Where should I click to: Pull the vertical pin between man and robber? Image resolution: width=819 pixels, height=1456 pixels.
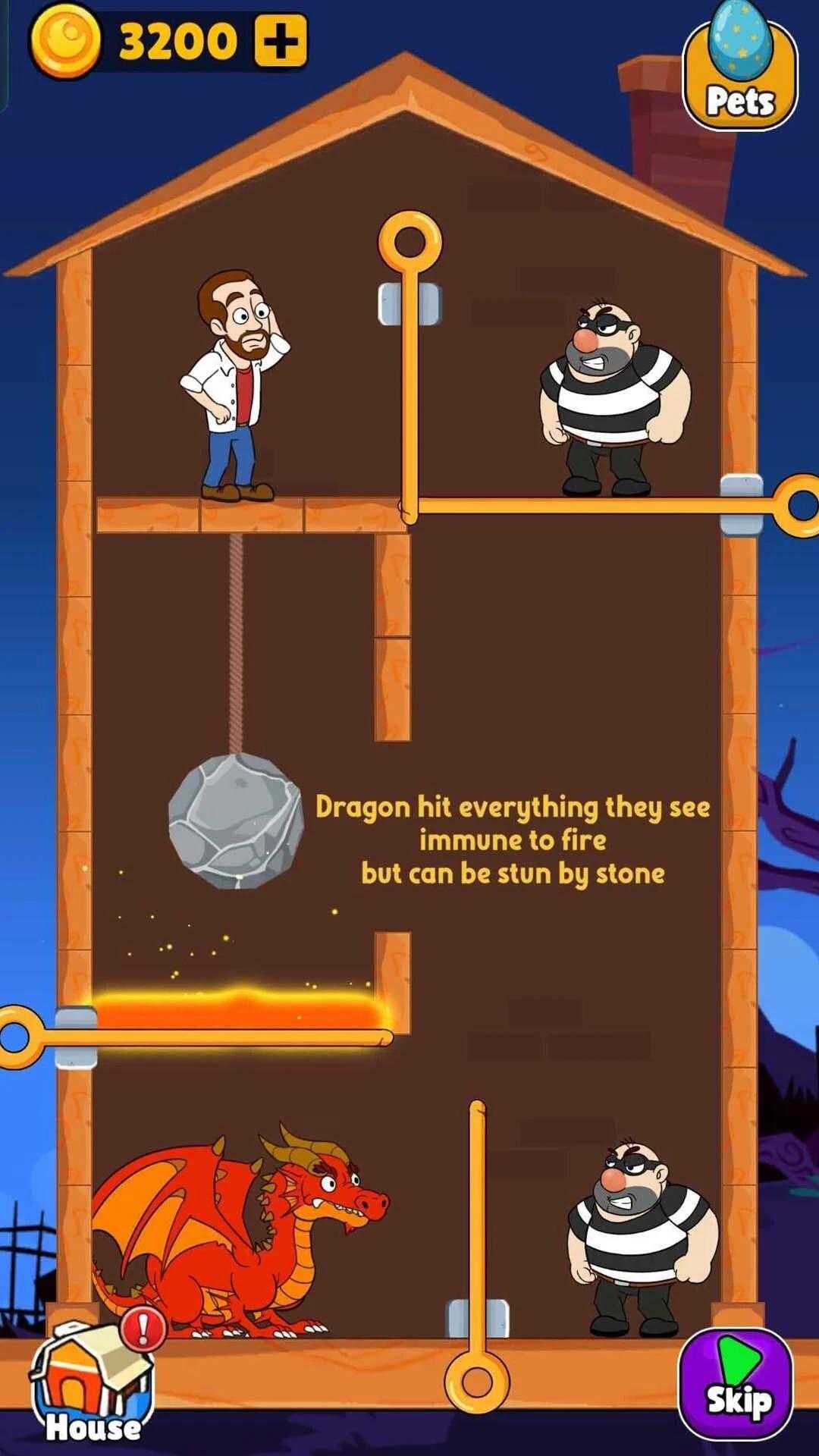pos(409,244)
